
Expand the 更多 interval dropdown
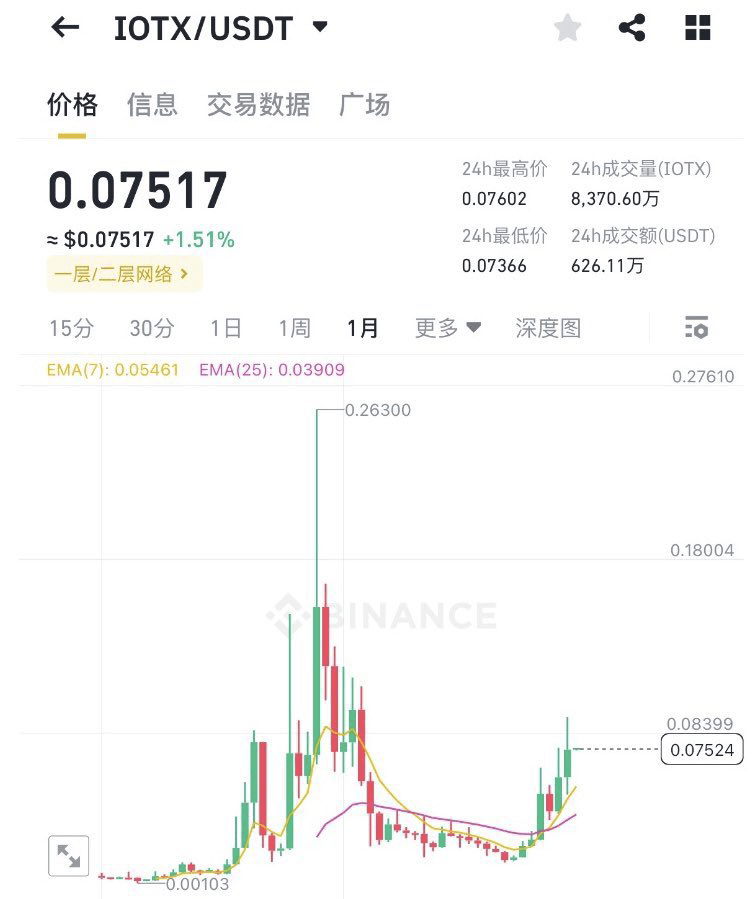(x=448, y=328)
